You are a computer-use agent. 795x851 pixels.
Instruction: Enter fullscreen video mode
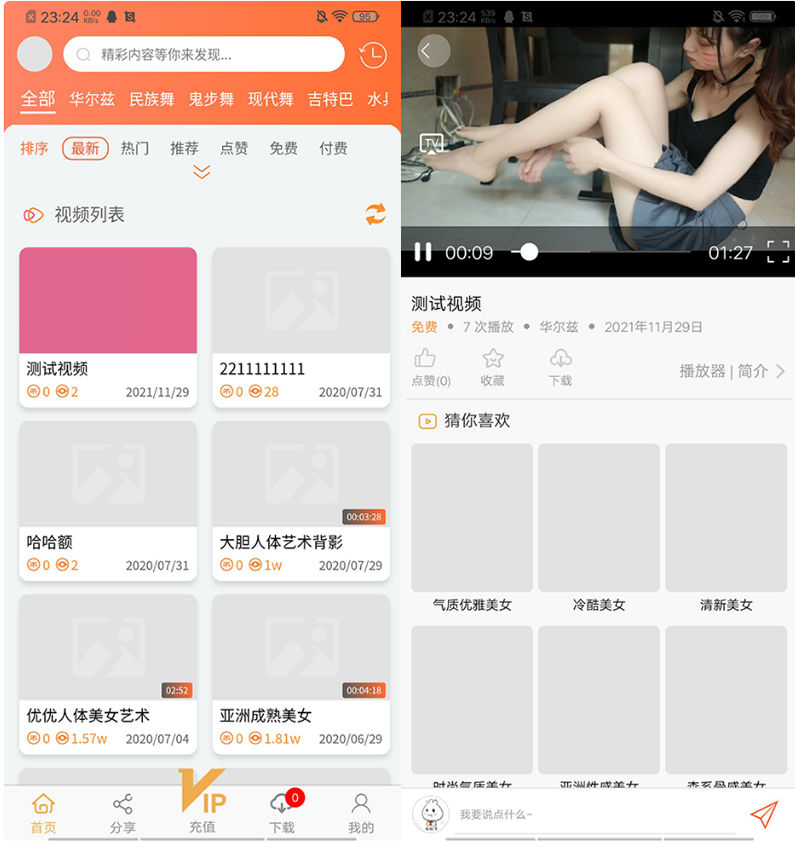pyautogui.click(x=777, y=252)
